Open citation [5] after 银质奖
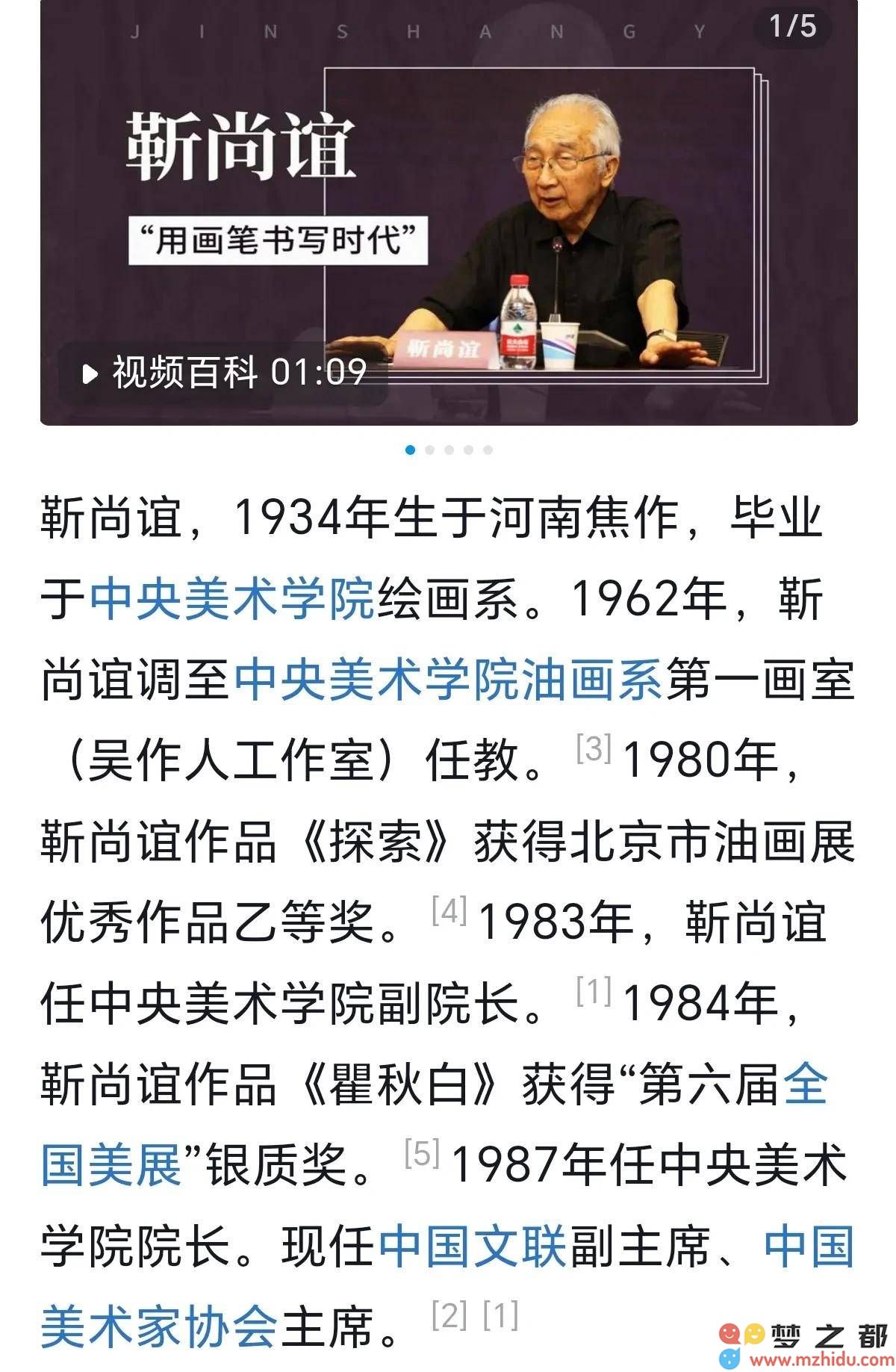 point(422,1154)
